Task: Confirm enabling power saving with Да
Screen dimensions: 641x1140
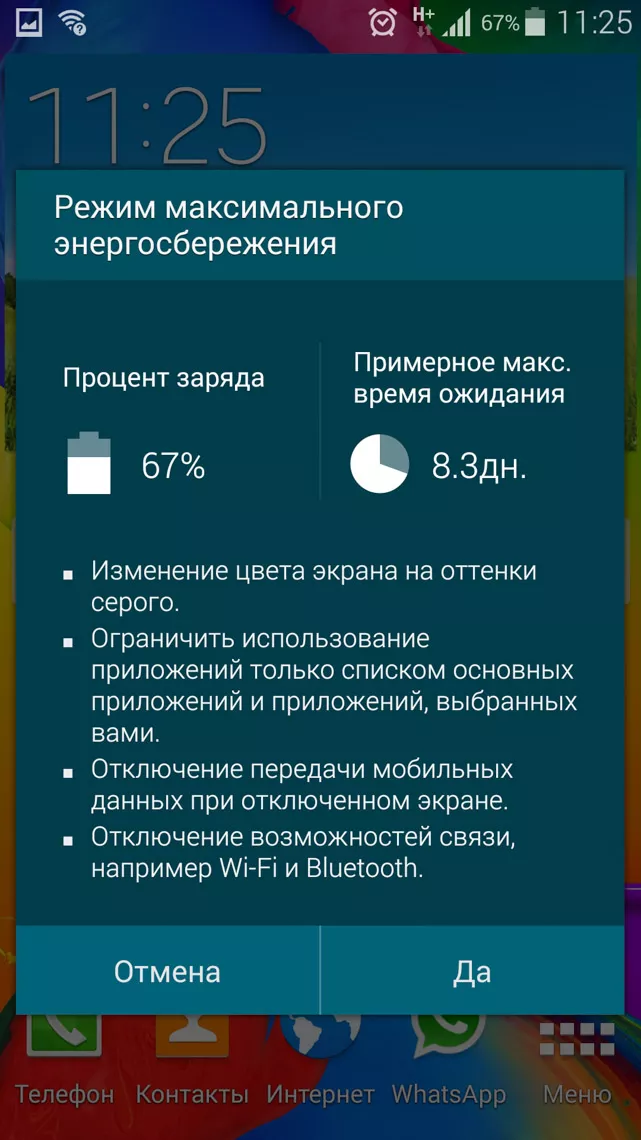Action: pyautogui.click(x=472, y=971)
